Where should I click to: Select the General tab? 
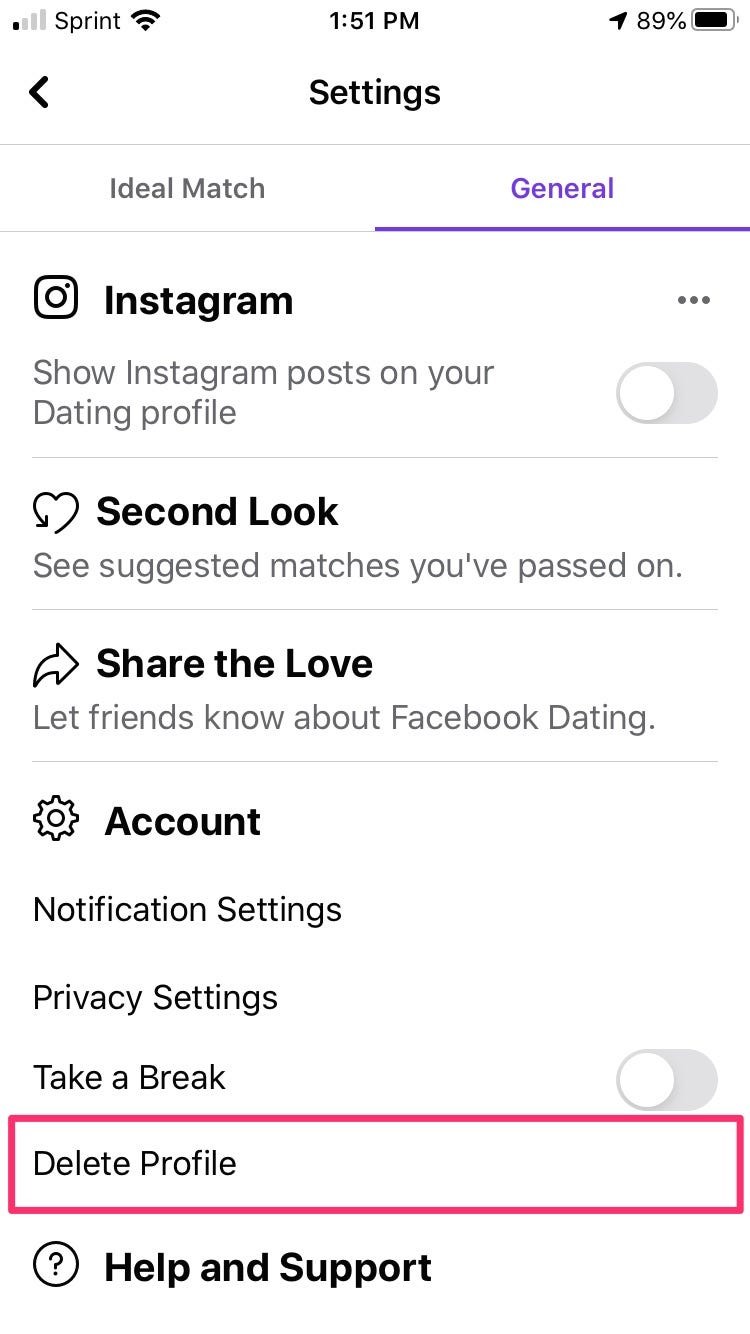point(562,188)
